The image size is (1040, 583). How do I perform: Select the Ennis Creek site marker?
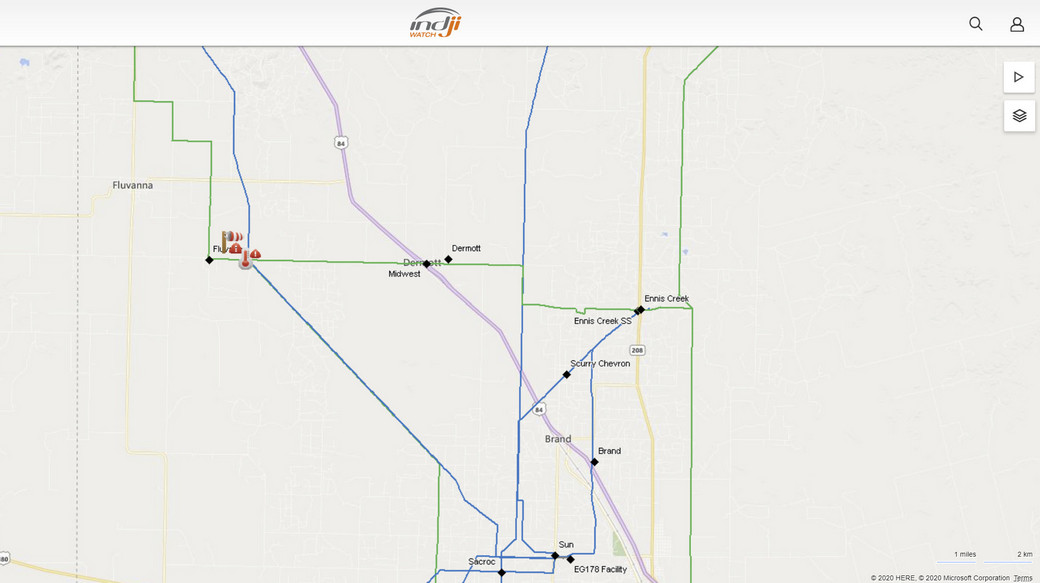coord(641,309)
